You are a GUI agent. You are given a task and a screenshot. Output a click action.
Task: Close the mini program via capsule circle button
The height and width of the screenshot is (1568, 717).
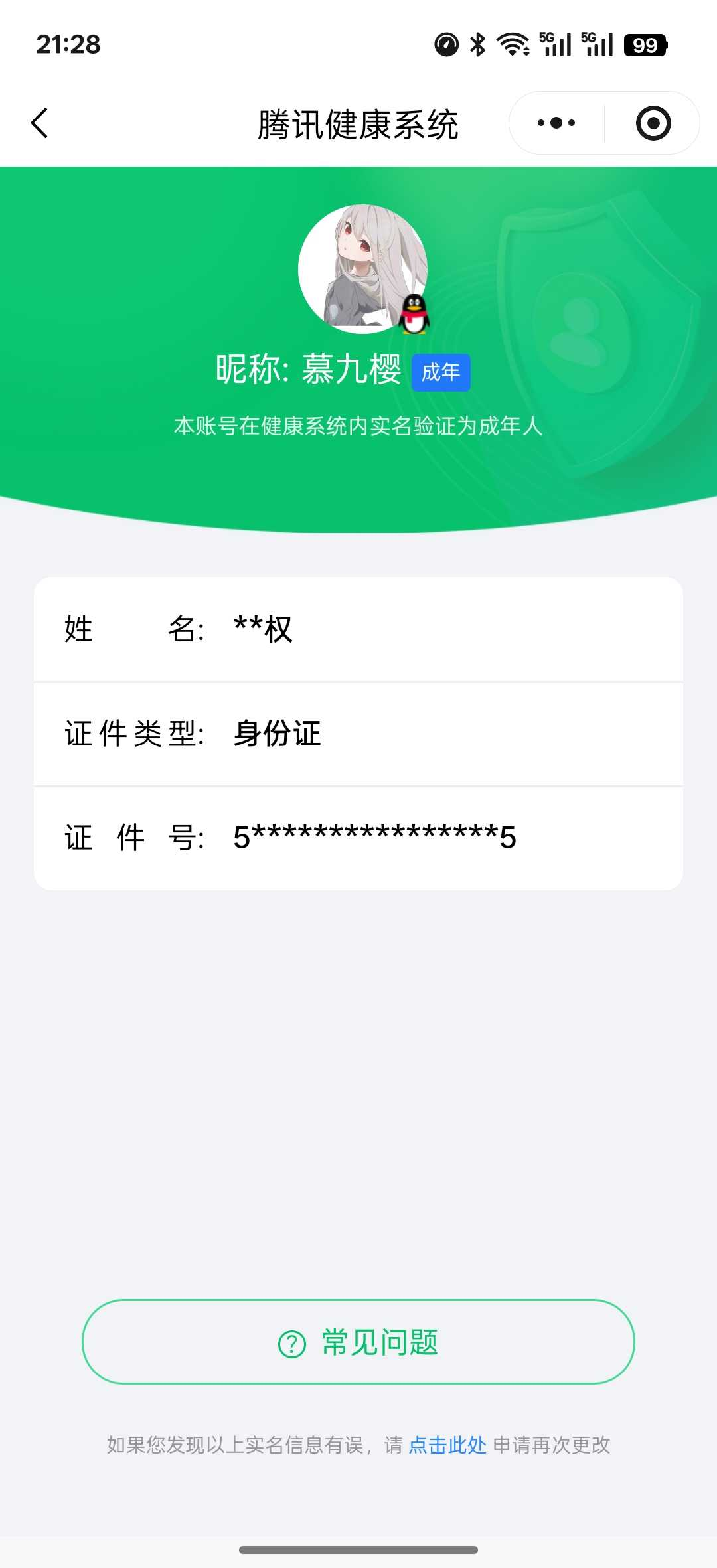coord(654,123)
